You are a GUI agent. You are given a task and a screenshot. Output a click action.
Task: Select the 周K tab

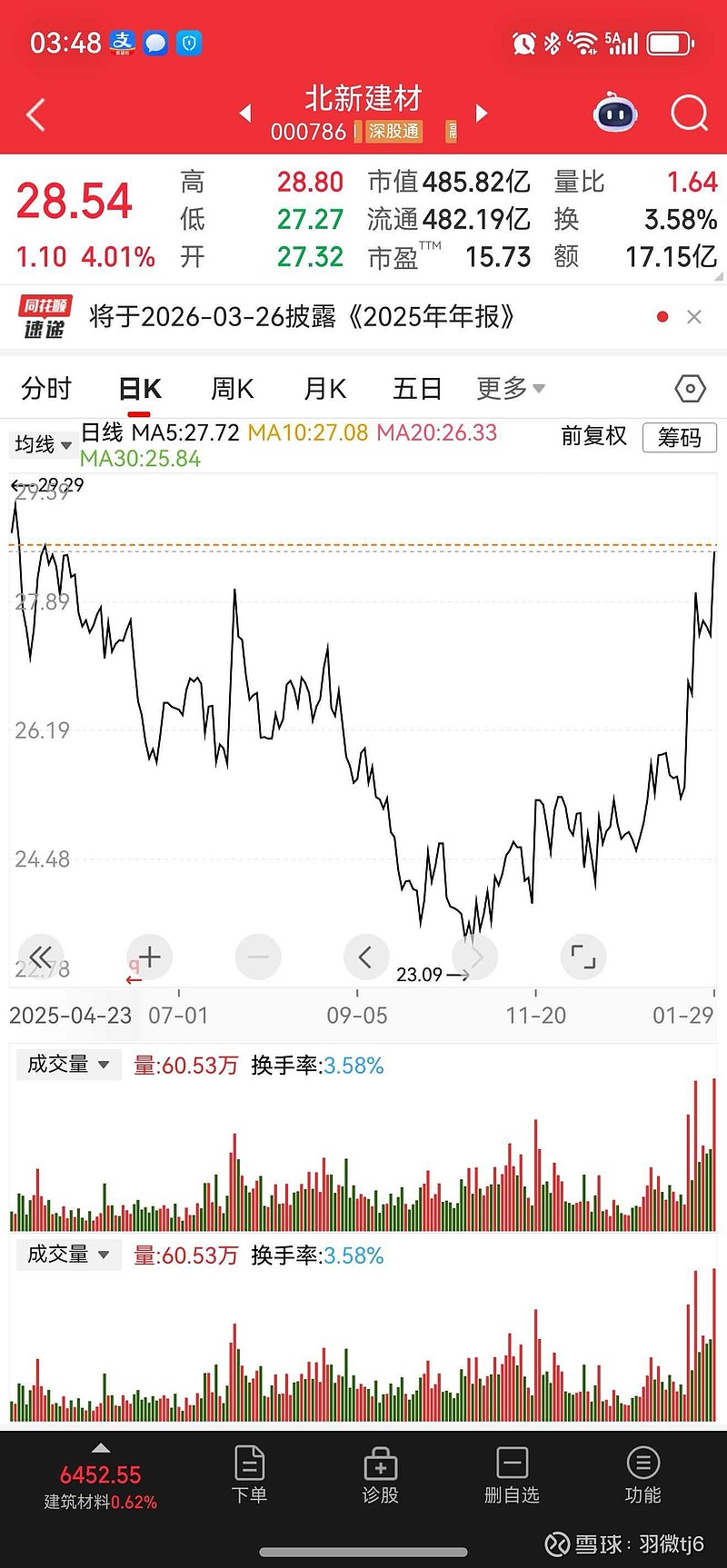tap(232, 389)
